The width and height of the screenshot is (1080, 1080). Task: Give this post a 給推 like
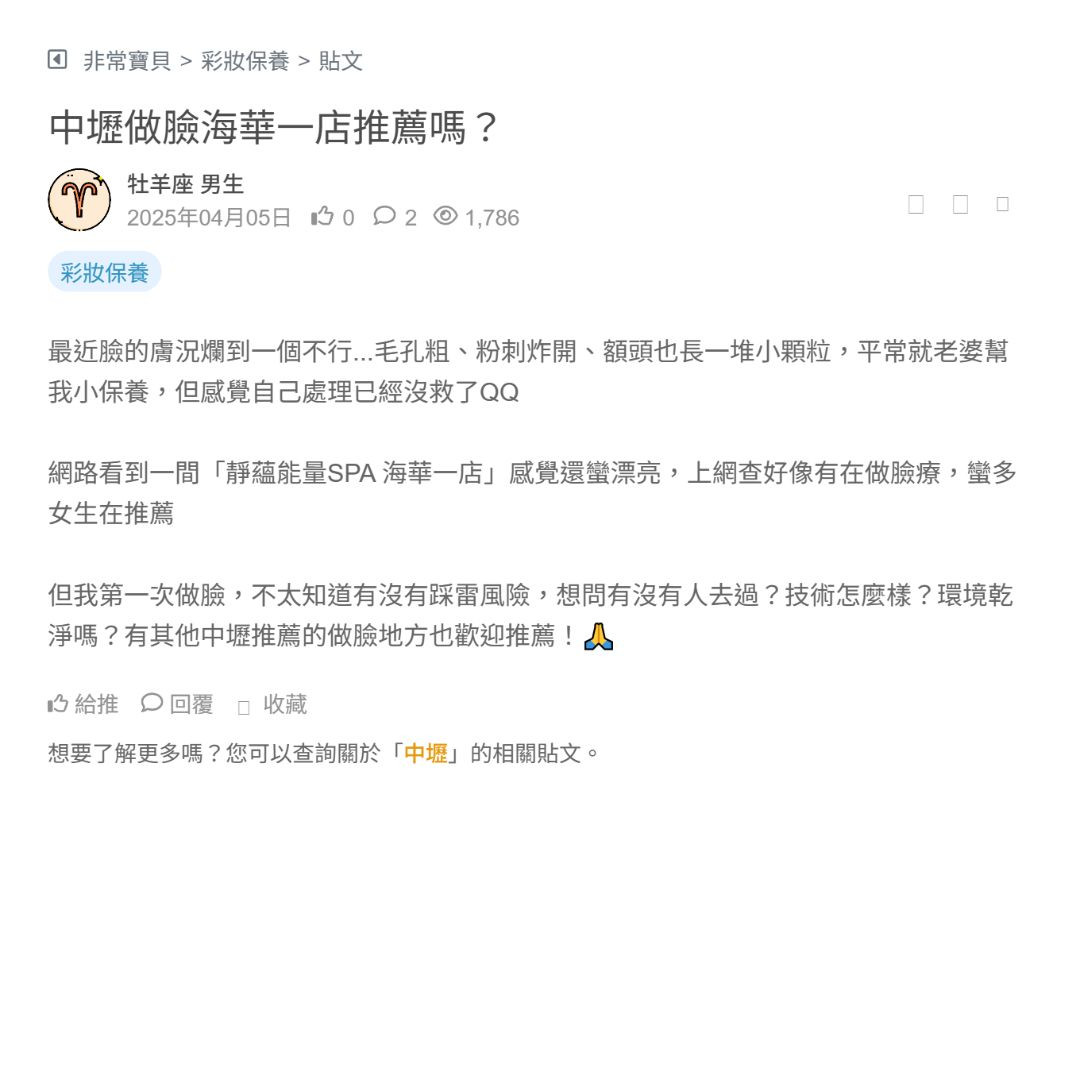pos(84,704)
